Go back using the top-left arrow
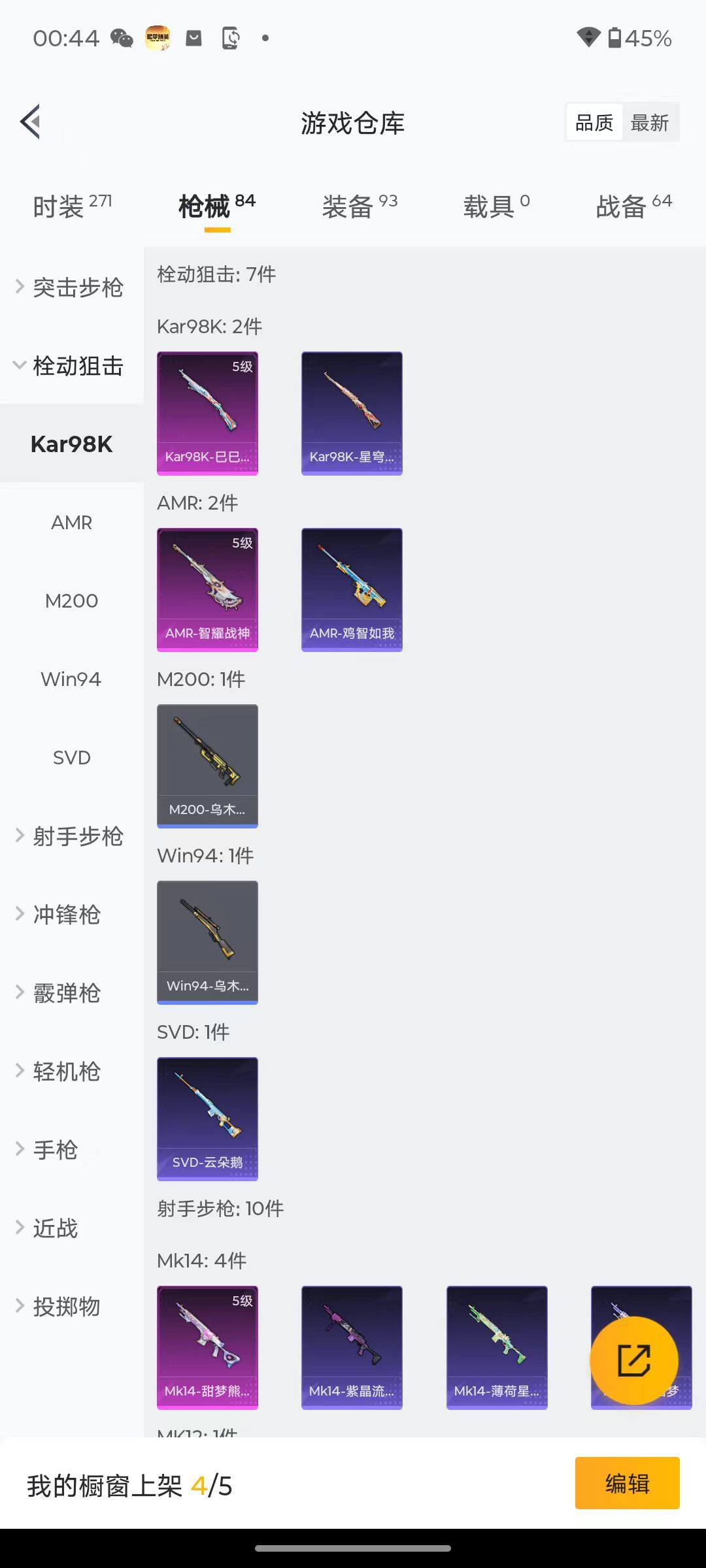The width and height of the screenshot is (706, 1568). 31,122
